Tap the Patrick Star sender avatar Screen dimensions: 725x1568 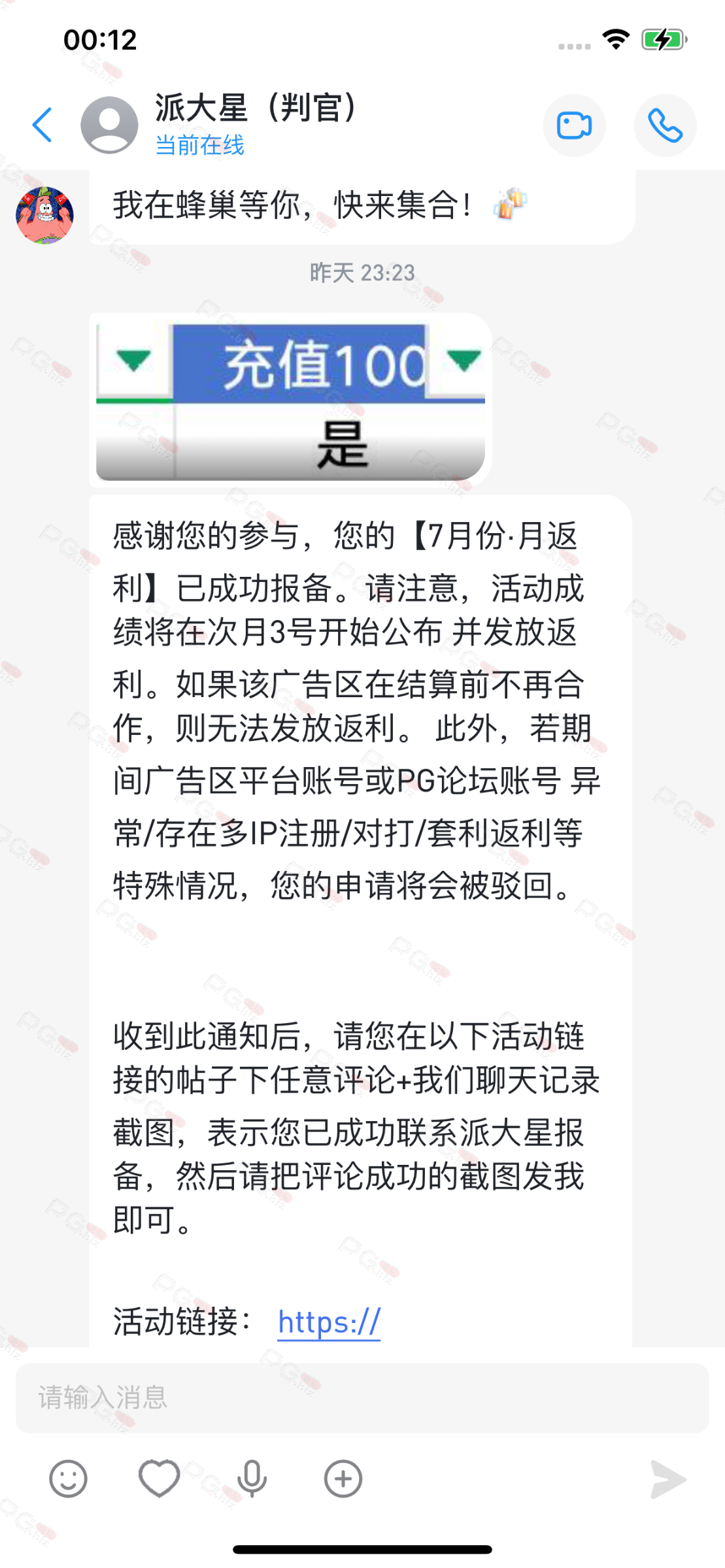pos(44,216)
